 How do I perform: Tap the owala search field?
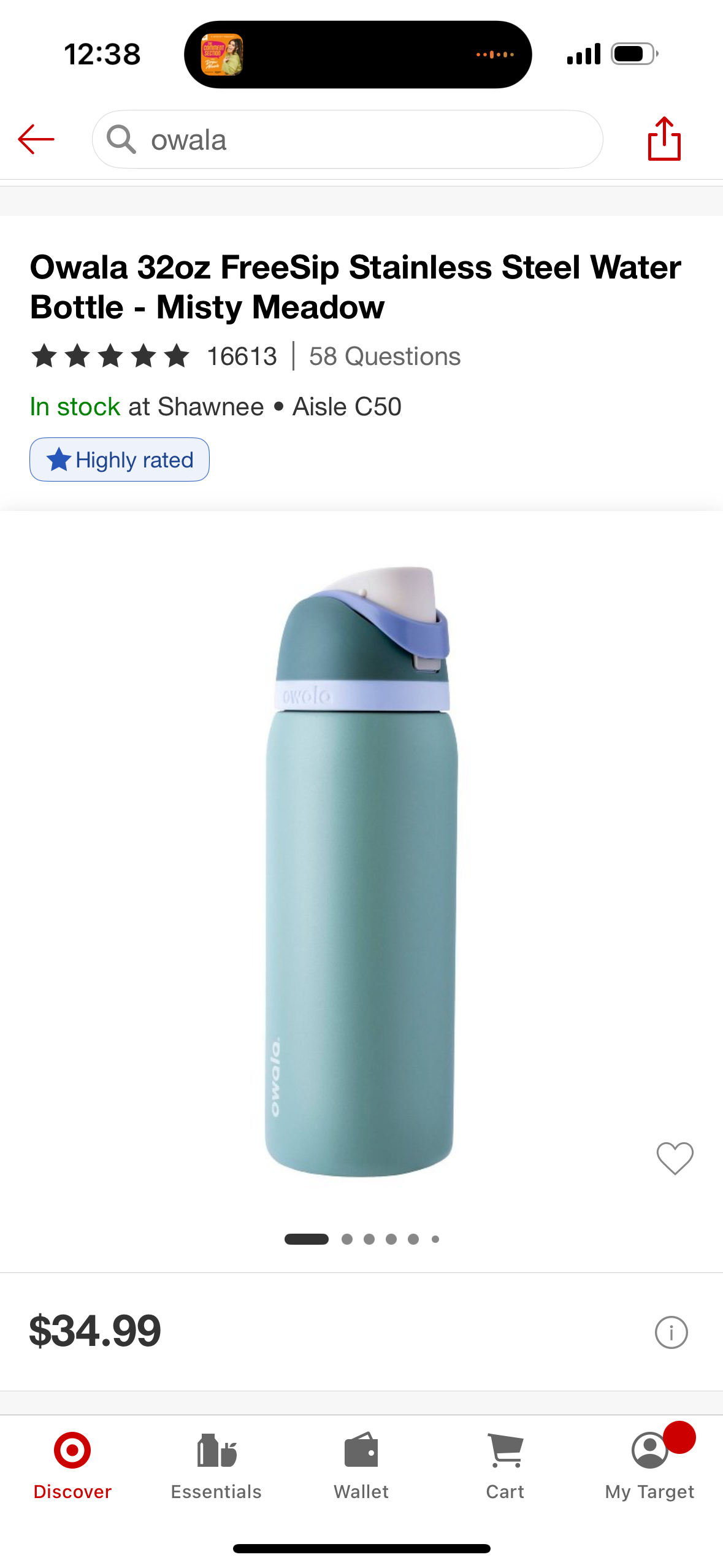347,140
